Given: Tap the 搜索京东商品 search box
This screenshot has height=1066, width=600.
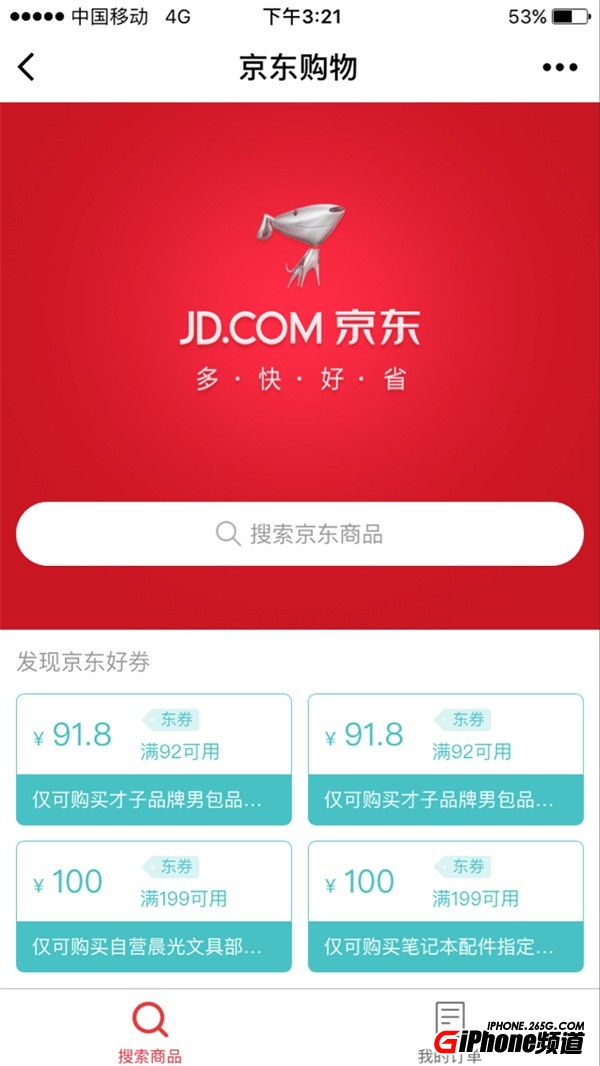Looking at the screenshot, I should click(299, 534).
